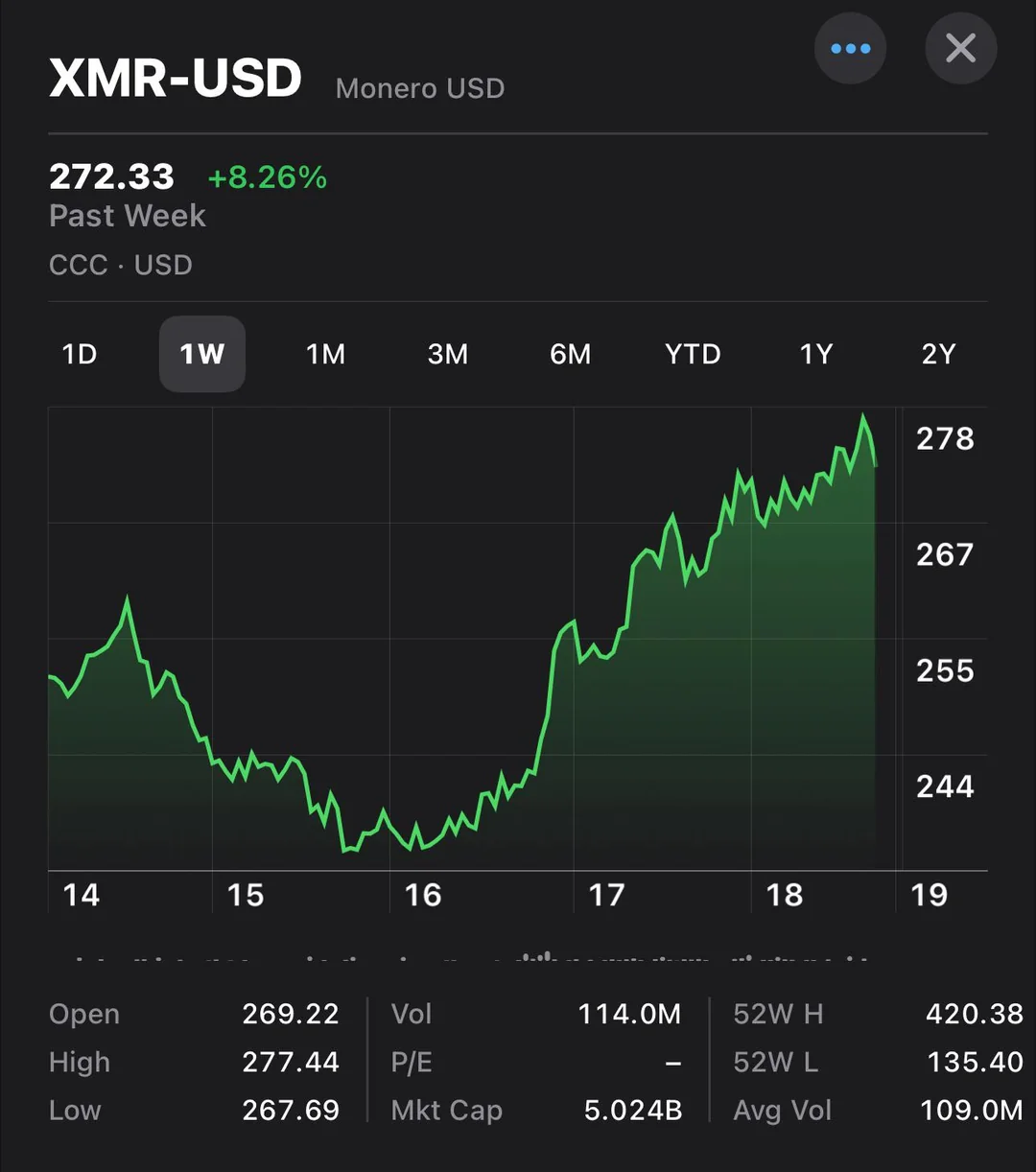Show the 1M price chart
This screenshot has width=1036, height=1172.
coord(325,354)
